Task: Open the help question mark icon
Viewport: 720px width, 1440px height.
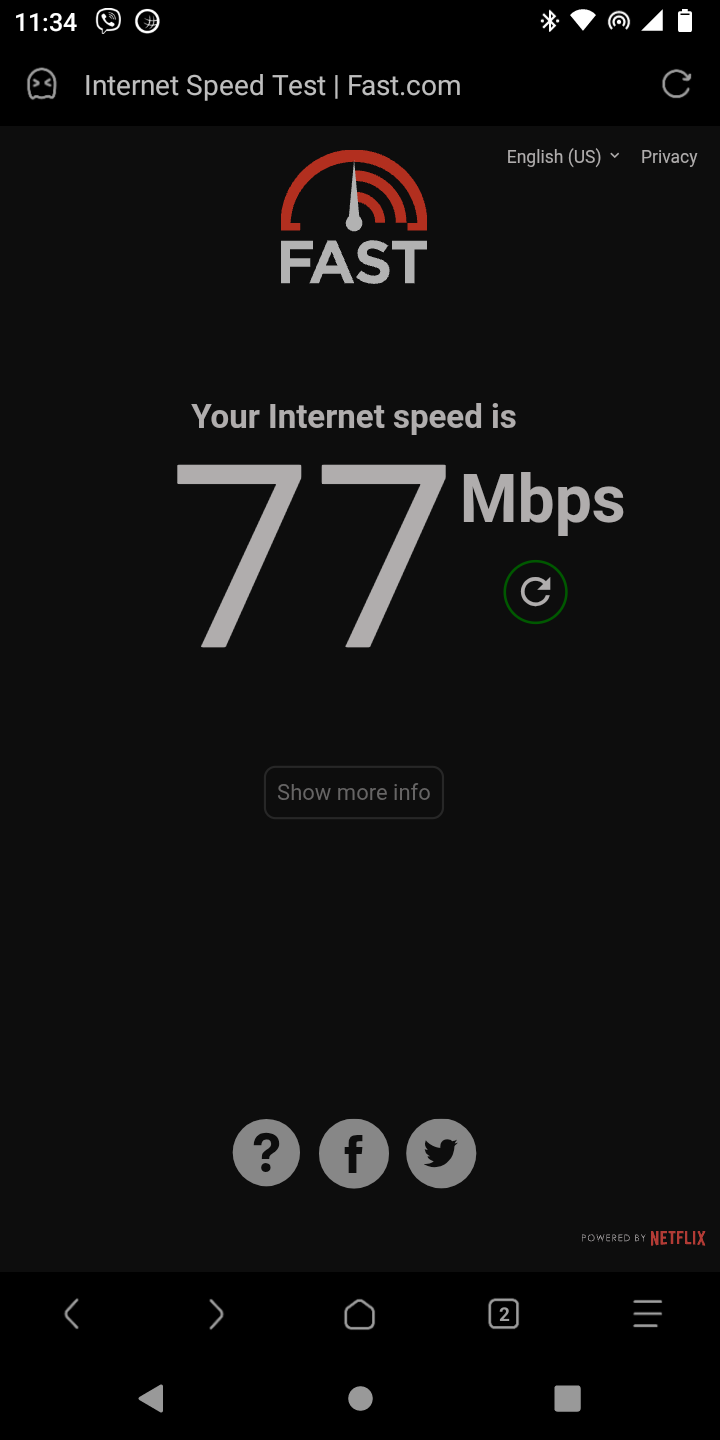Action: tap(266, 1153)
